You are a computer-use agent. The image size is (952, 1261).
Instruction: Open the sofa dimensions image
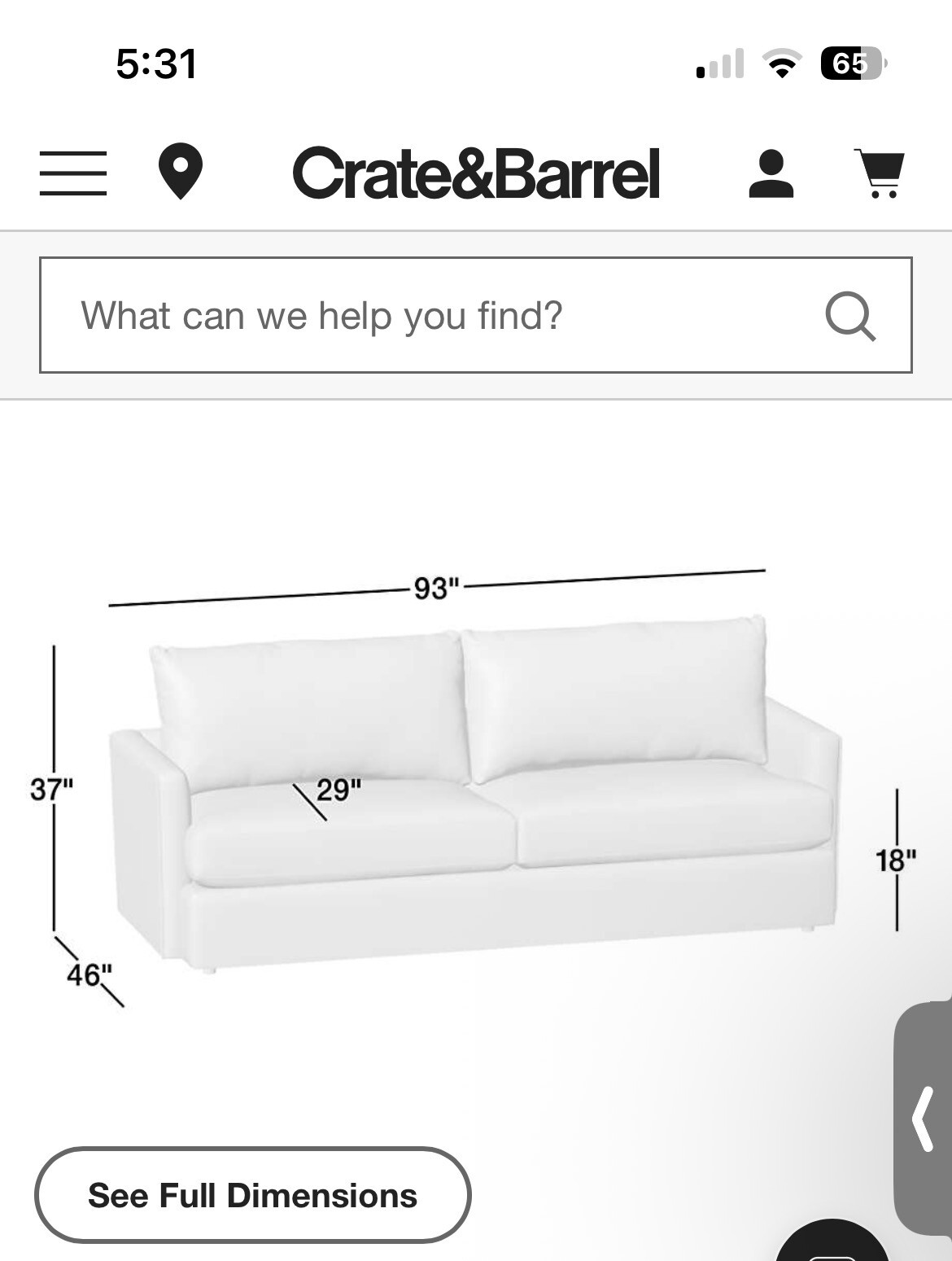(x=476, y=782)
